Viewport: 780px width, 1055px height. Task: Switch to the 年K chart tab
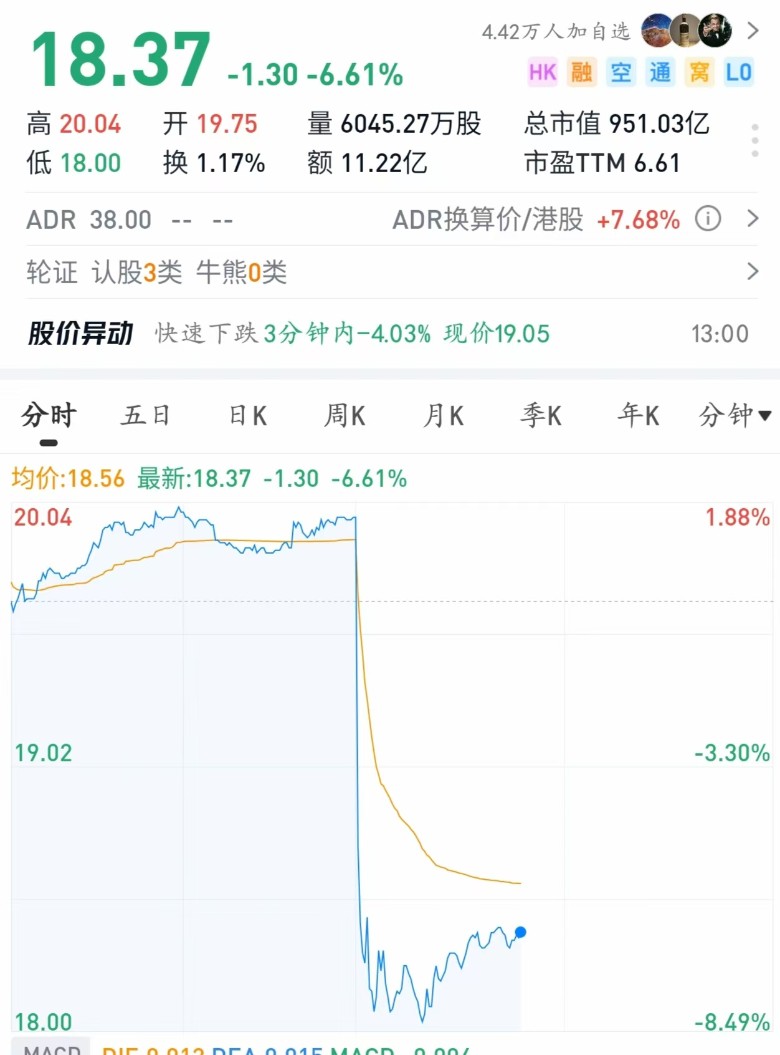pos(638,416)
